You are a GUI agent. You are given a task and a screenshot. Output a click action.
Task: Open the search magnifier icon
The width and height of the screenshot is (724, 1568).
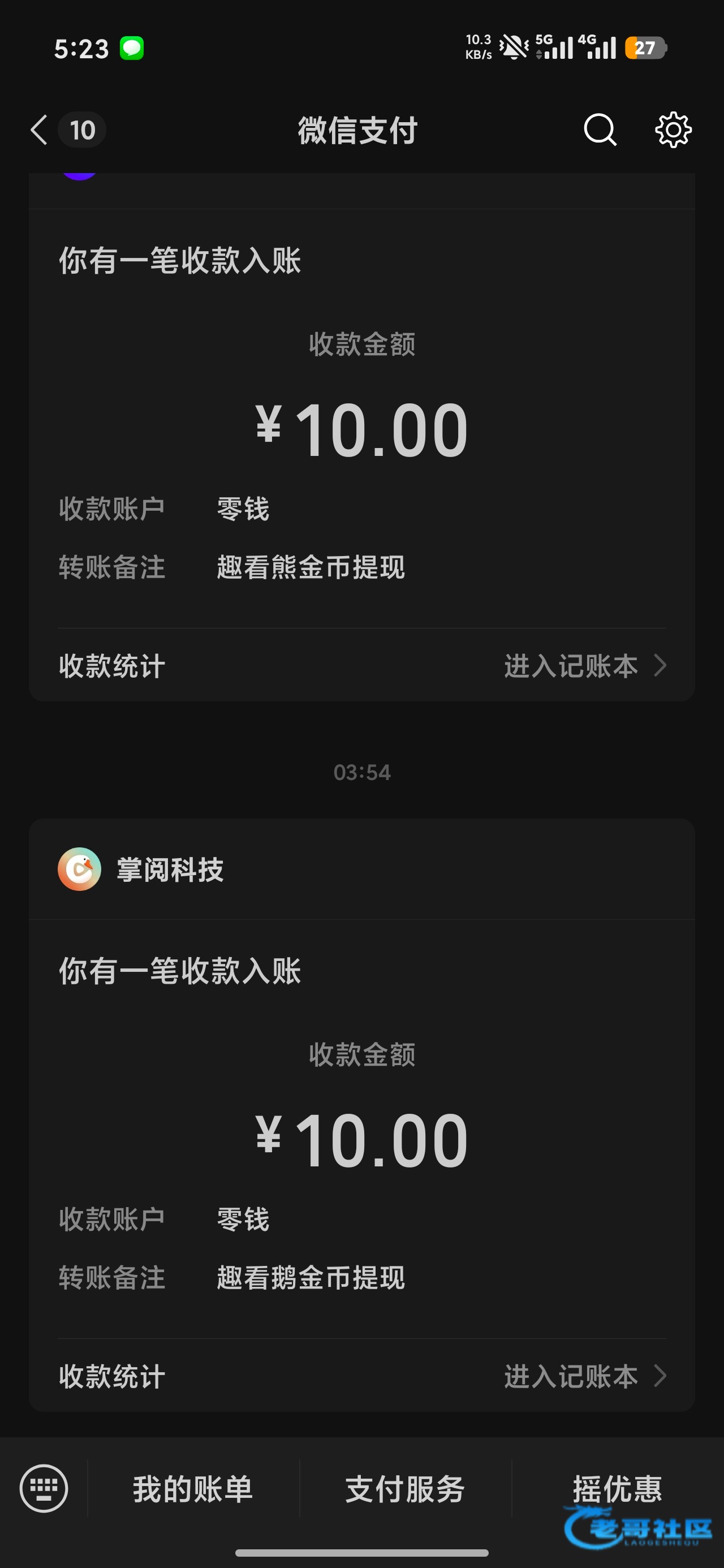pyautogui.click(x=600, y=130)
